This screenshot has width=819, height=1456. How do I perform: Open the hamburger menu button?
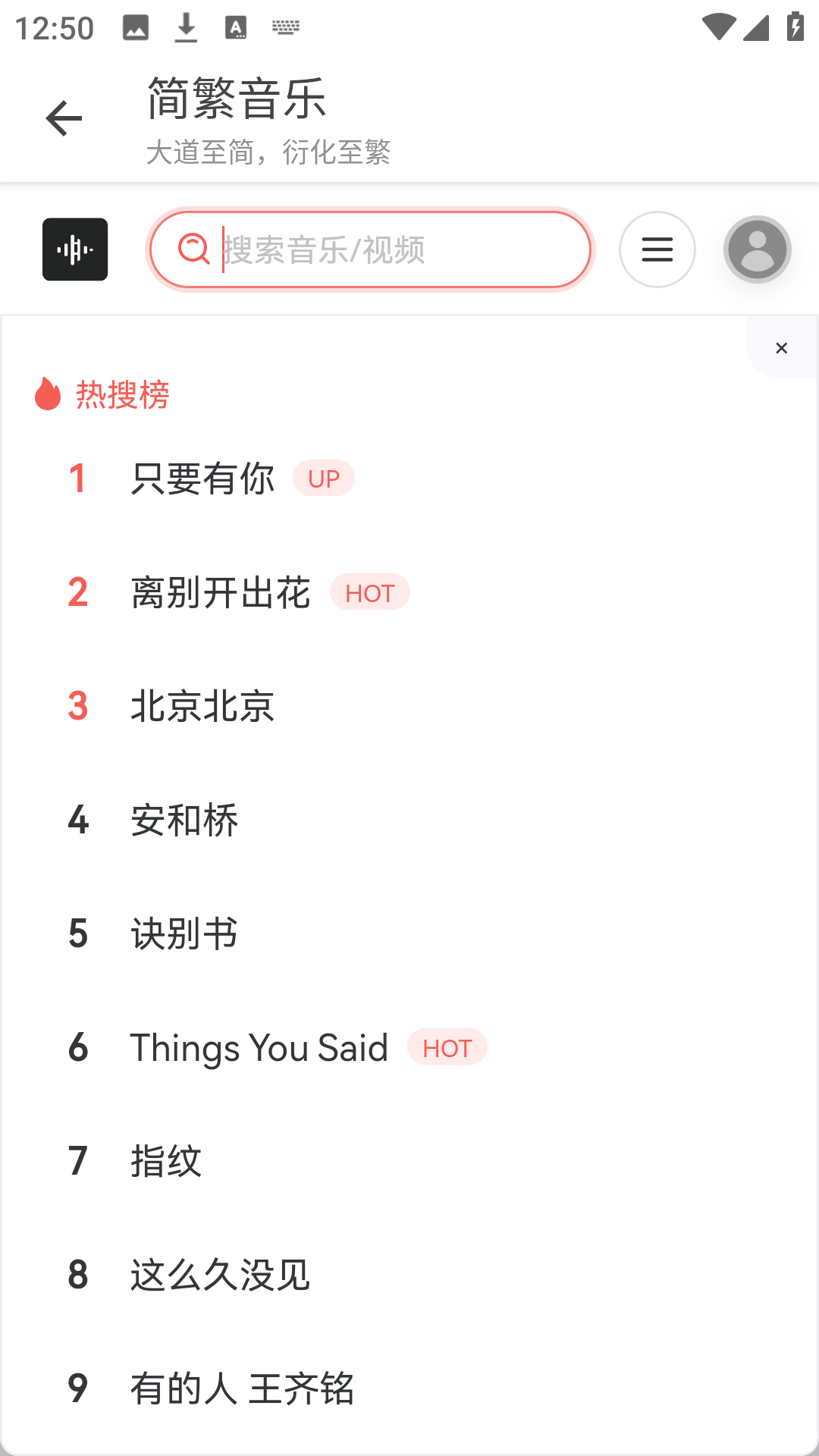(x=657, y=249)
